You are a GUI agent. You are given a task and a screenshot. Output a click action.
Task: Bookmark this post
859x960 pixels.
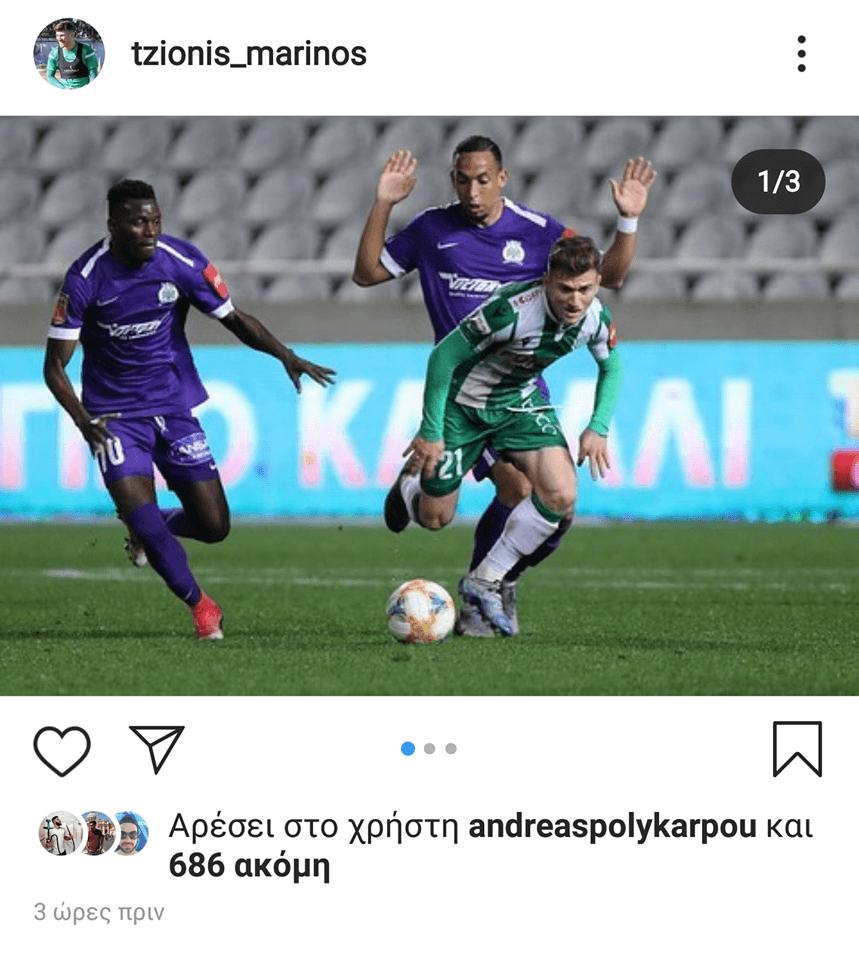797,749
